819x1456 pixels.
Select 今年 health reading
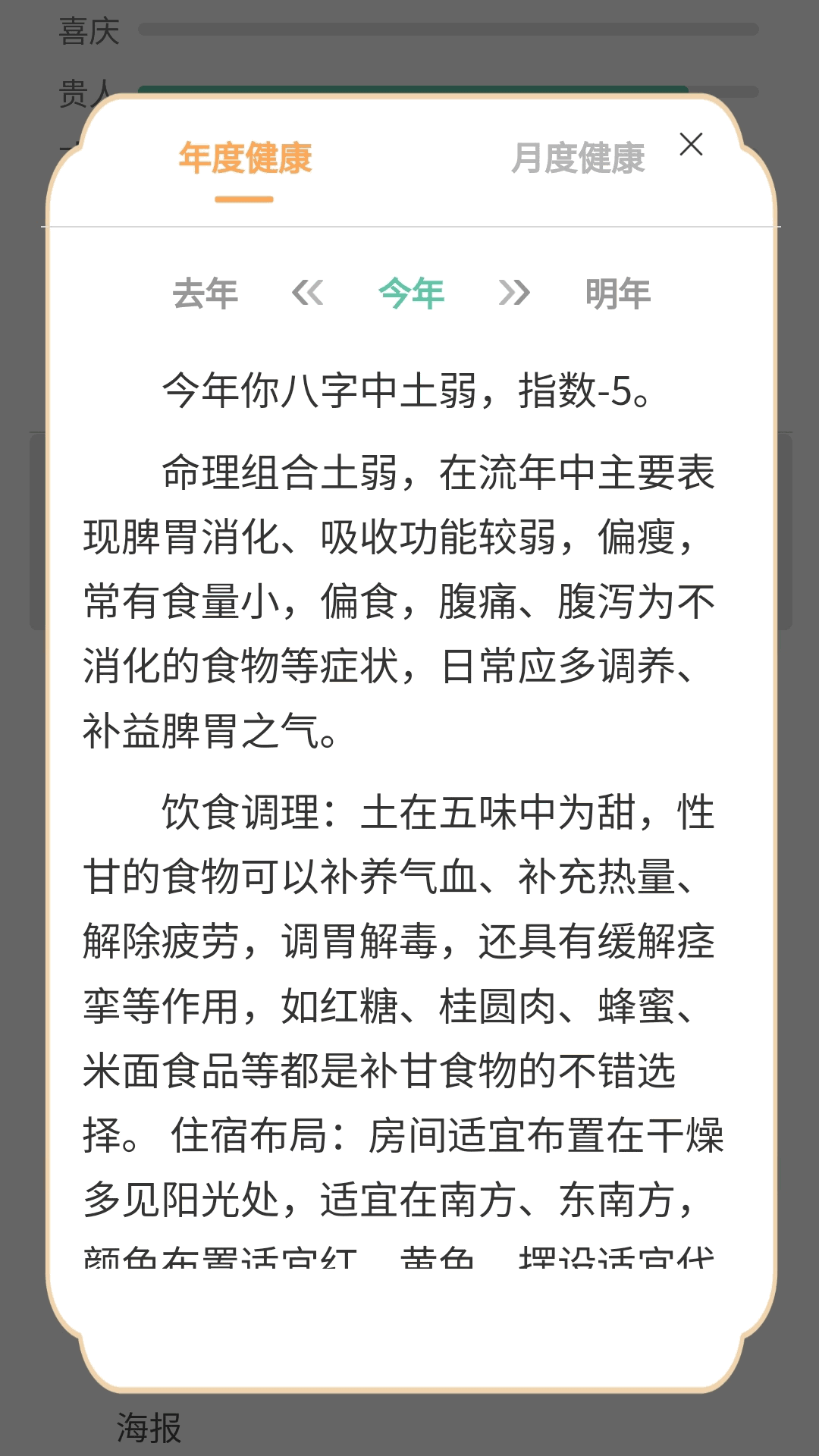[x=411, y=293]
